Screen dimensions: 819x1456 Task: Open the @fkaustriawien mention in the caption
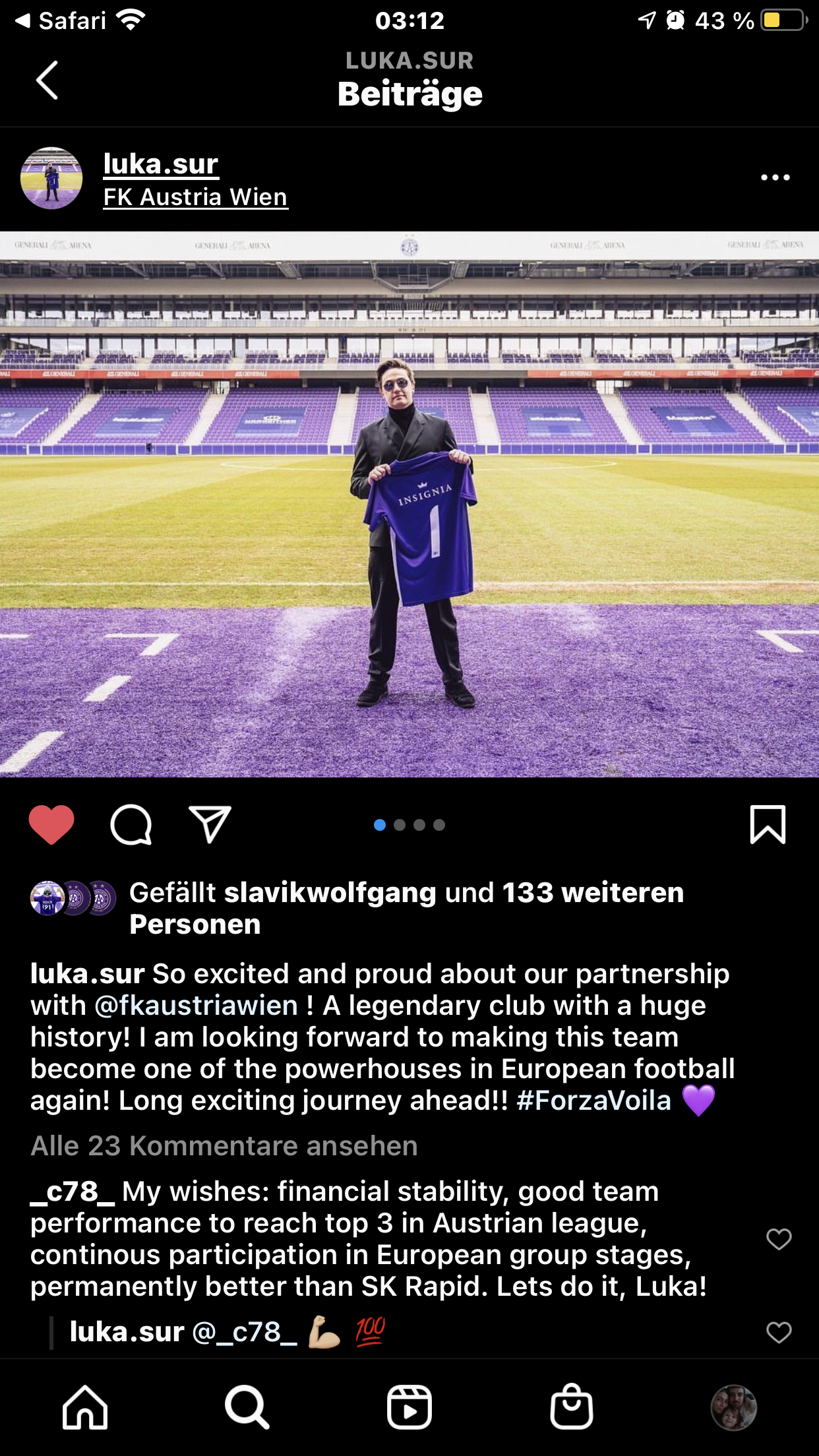tap(197, 1006)
